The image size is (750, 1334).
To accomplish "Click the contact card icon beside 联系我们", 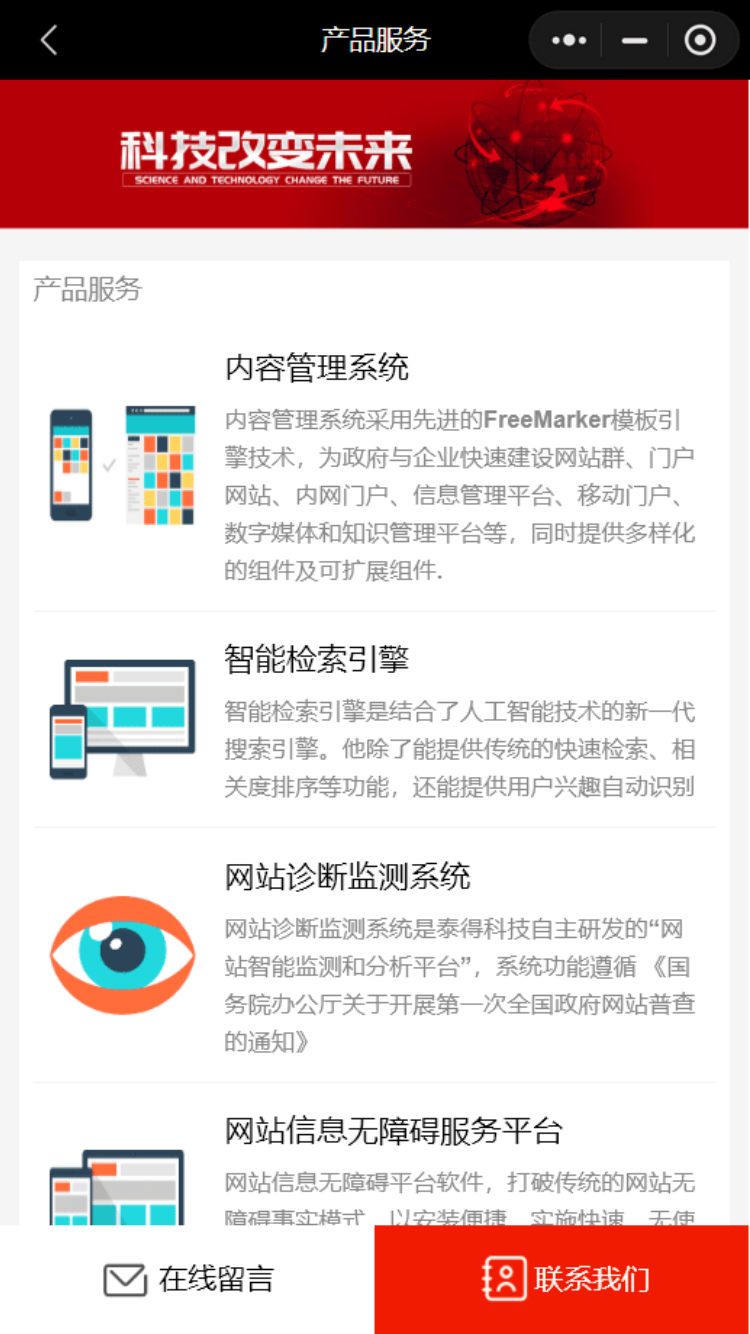I will (502, 1277).
